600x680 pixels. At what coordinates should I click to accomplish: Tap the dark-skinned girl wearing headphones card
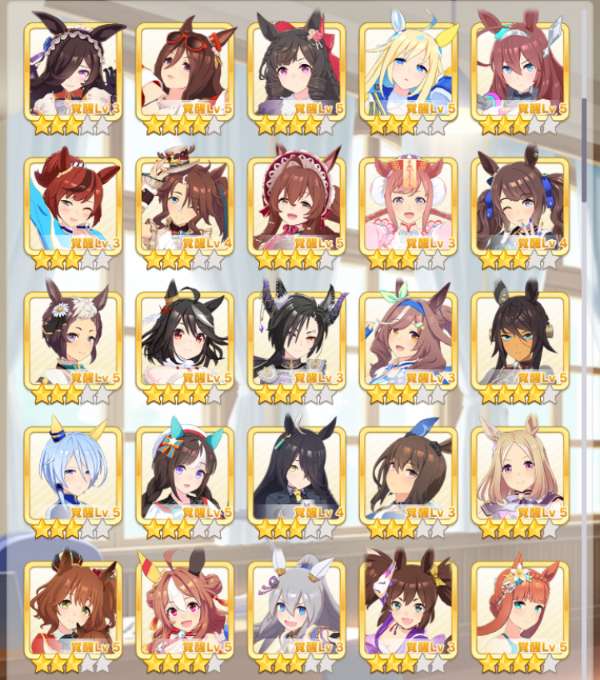point(520,340)
